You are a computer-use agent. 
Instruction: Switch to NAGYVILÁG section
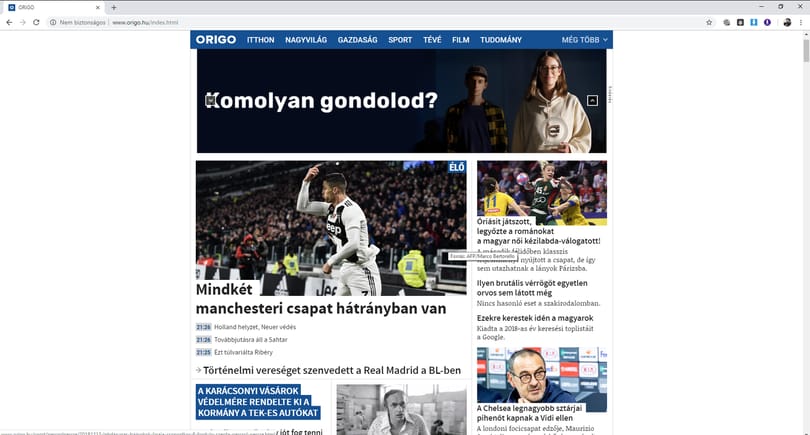306,40
